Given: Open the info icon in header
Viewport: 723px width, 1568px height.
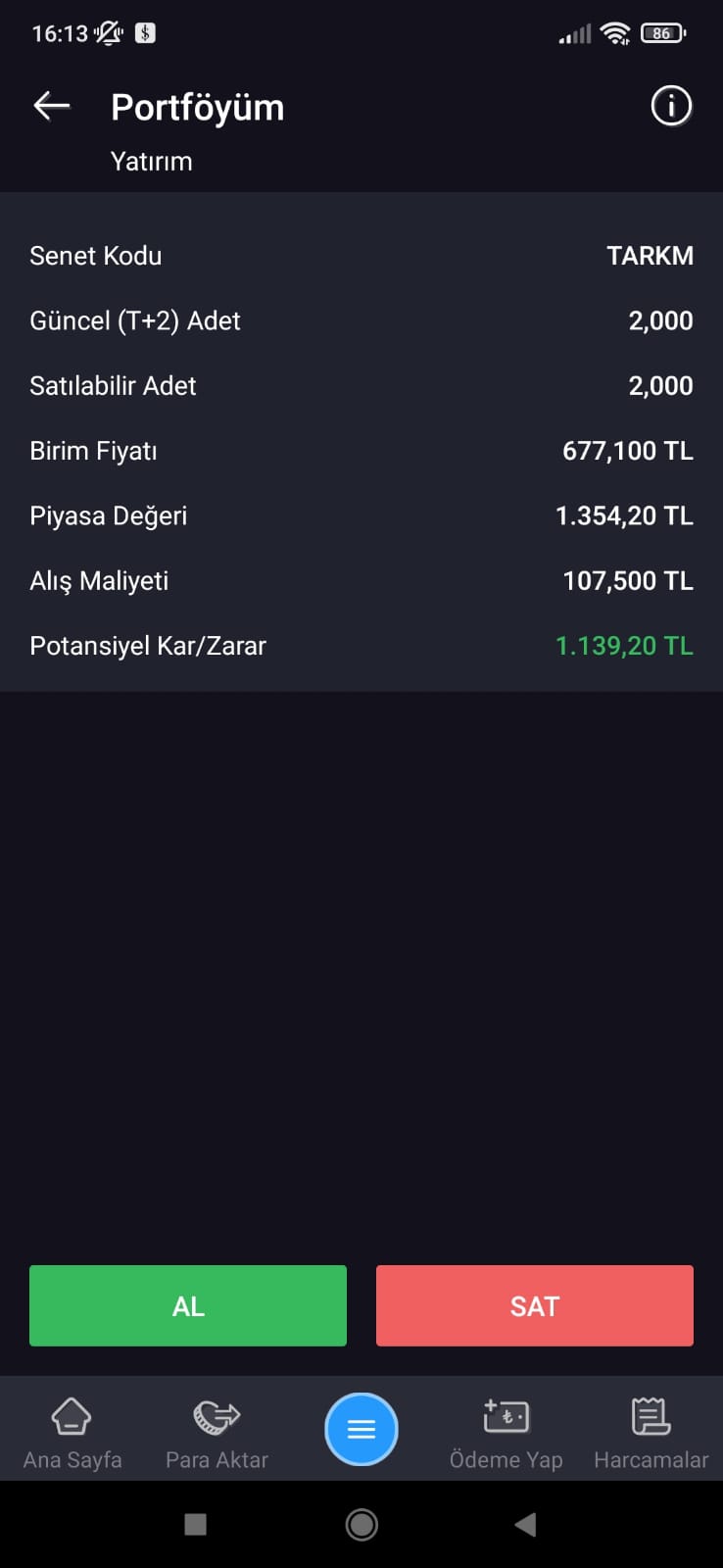Looking at the screenshot, I should click(671, 106).
